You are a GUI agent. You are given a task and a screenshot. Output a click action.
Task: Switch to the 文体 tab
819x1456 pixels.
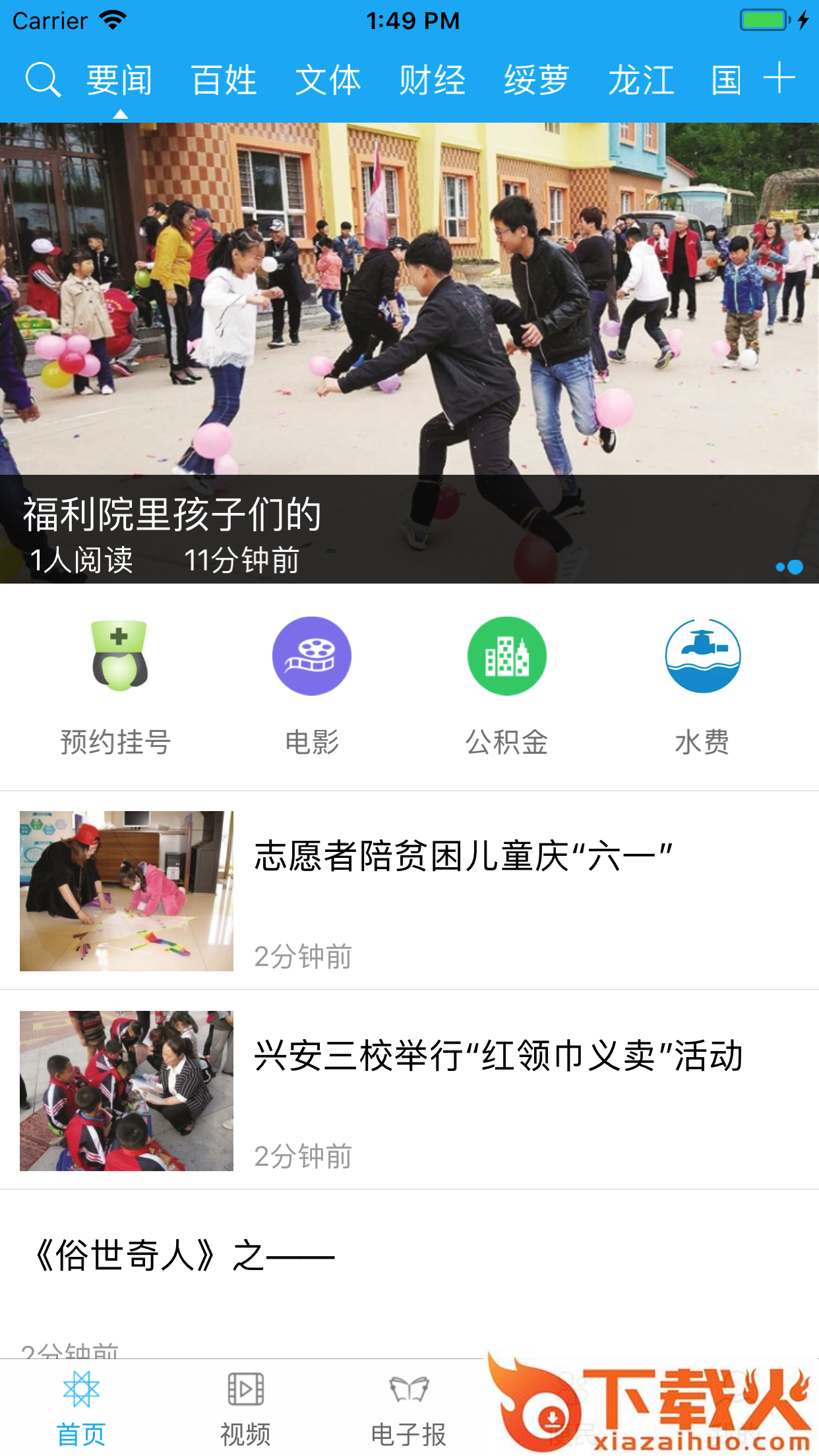click(x=328, y=80)
